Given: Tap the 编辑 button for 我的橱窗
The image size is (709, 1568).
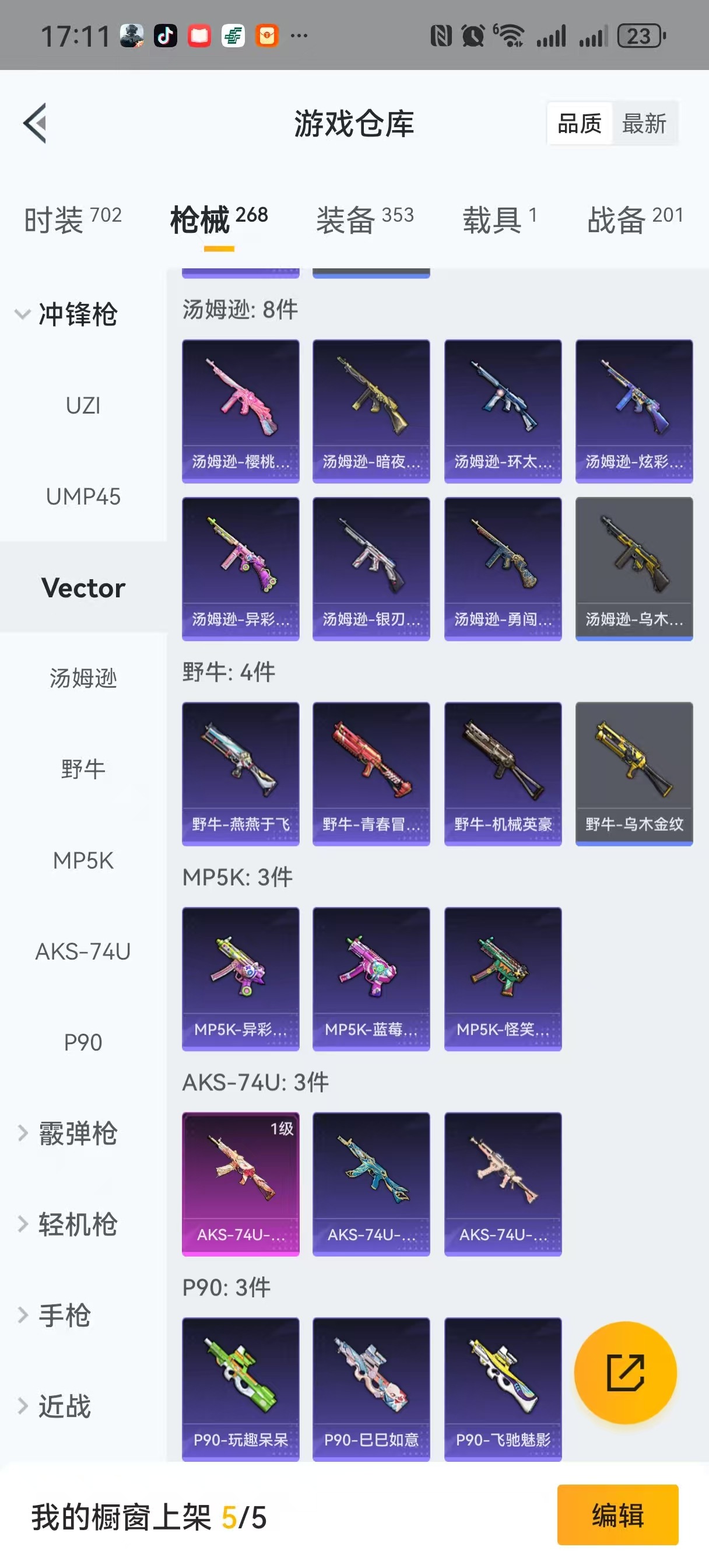Looking at the screenshot, I should 617,1514.
